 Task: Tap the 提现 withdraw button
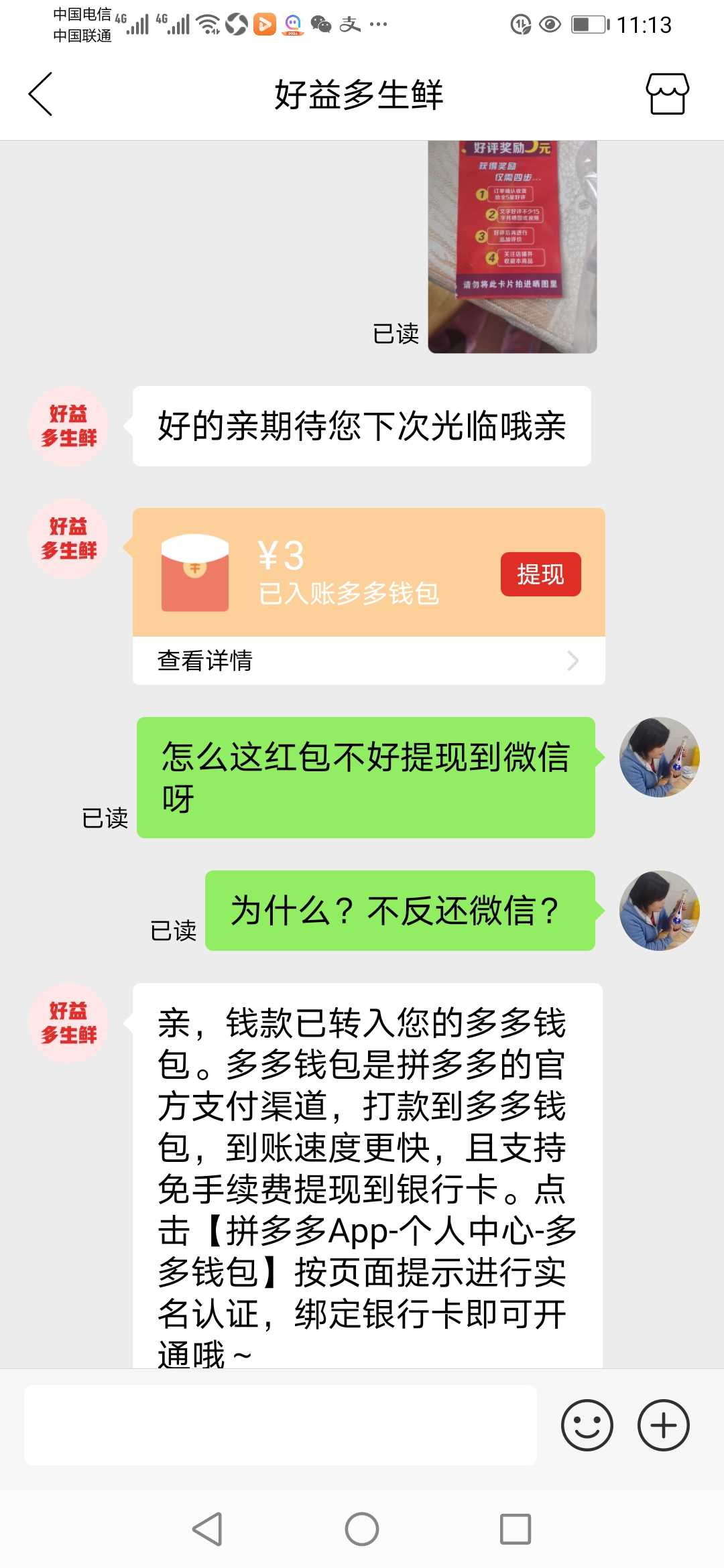pos(540,574)
